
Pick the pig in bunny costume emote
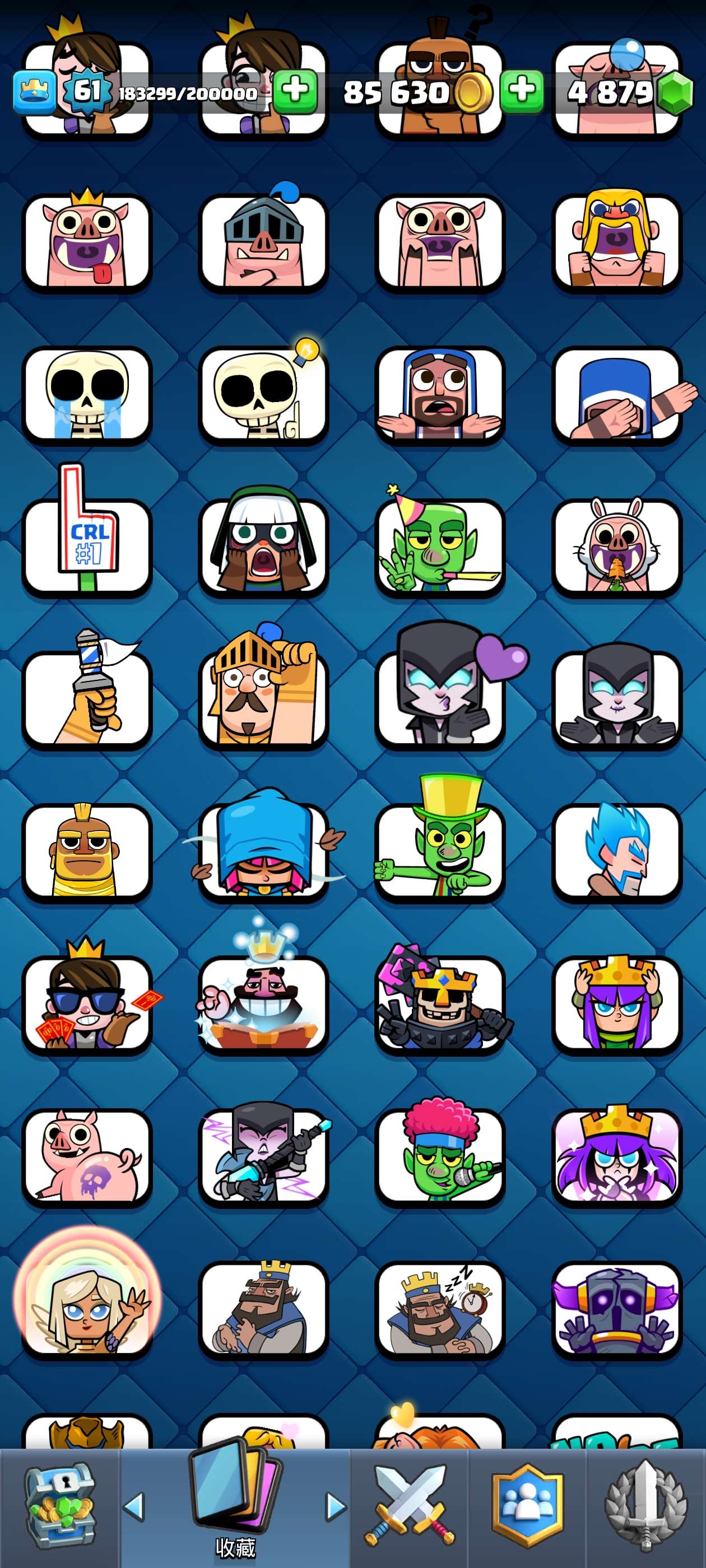(x=616, y=545)
